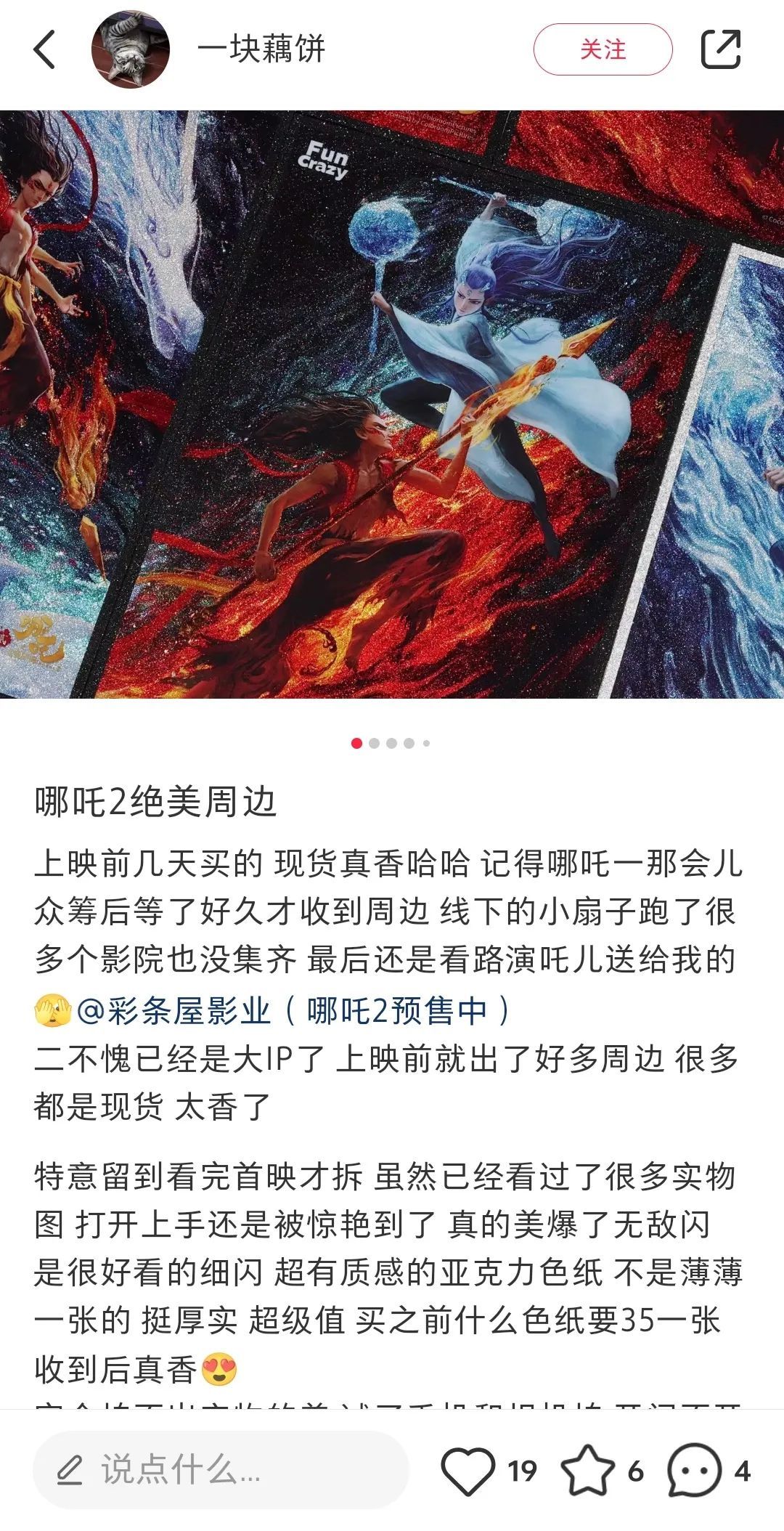Like this post with the heart
Image resolution: width=784 pixels, height=1531 pixels.
468,1470
